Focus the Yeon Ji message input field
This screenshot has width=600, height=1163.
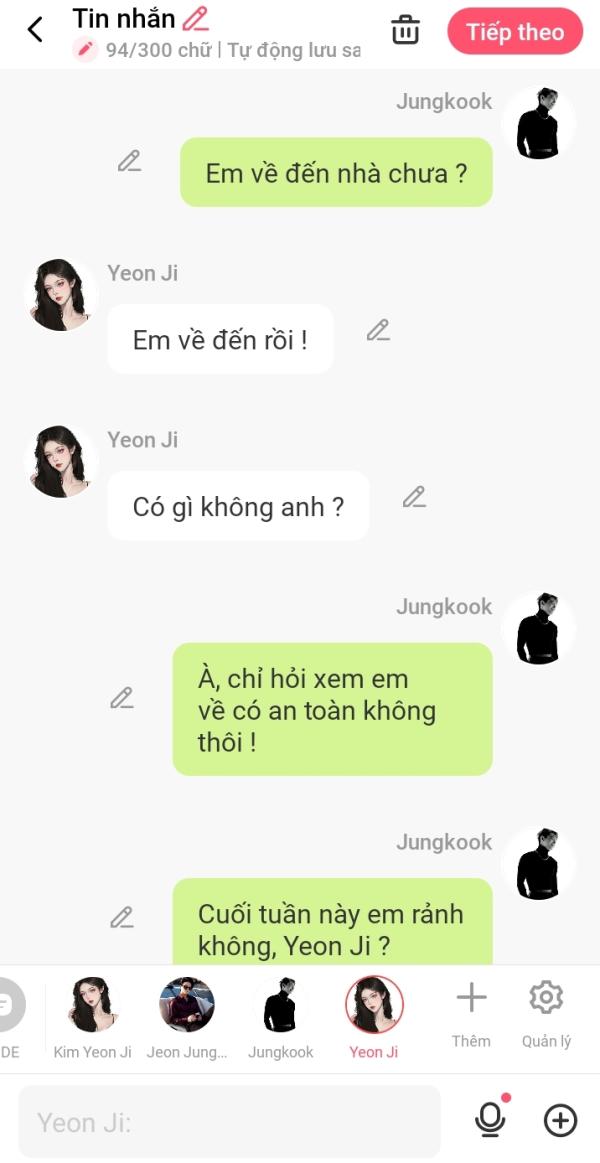(x=229, y=1122)
